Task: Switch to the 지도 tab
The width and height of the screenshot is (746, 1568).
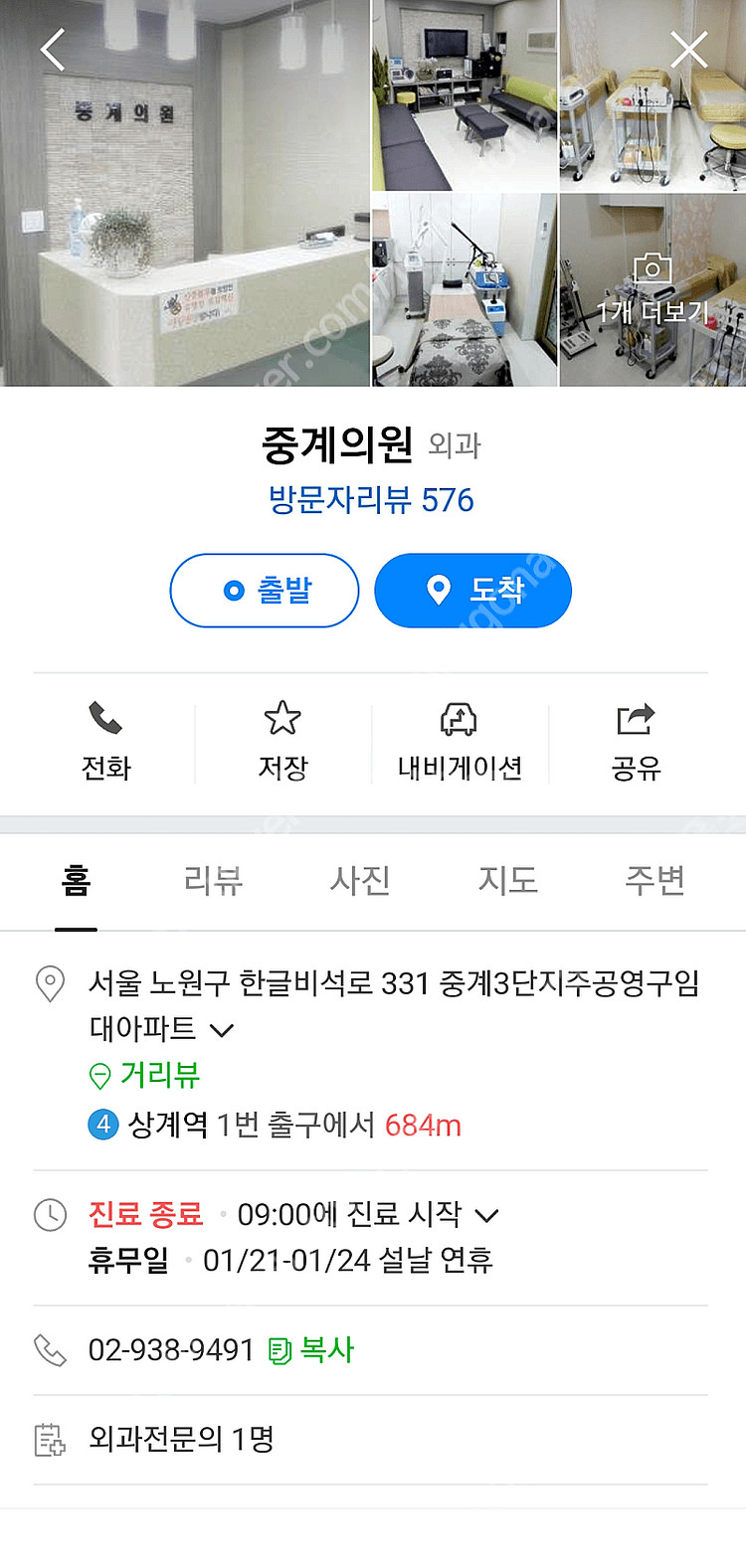Action: click(x=507, y=880)
